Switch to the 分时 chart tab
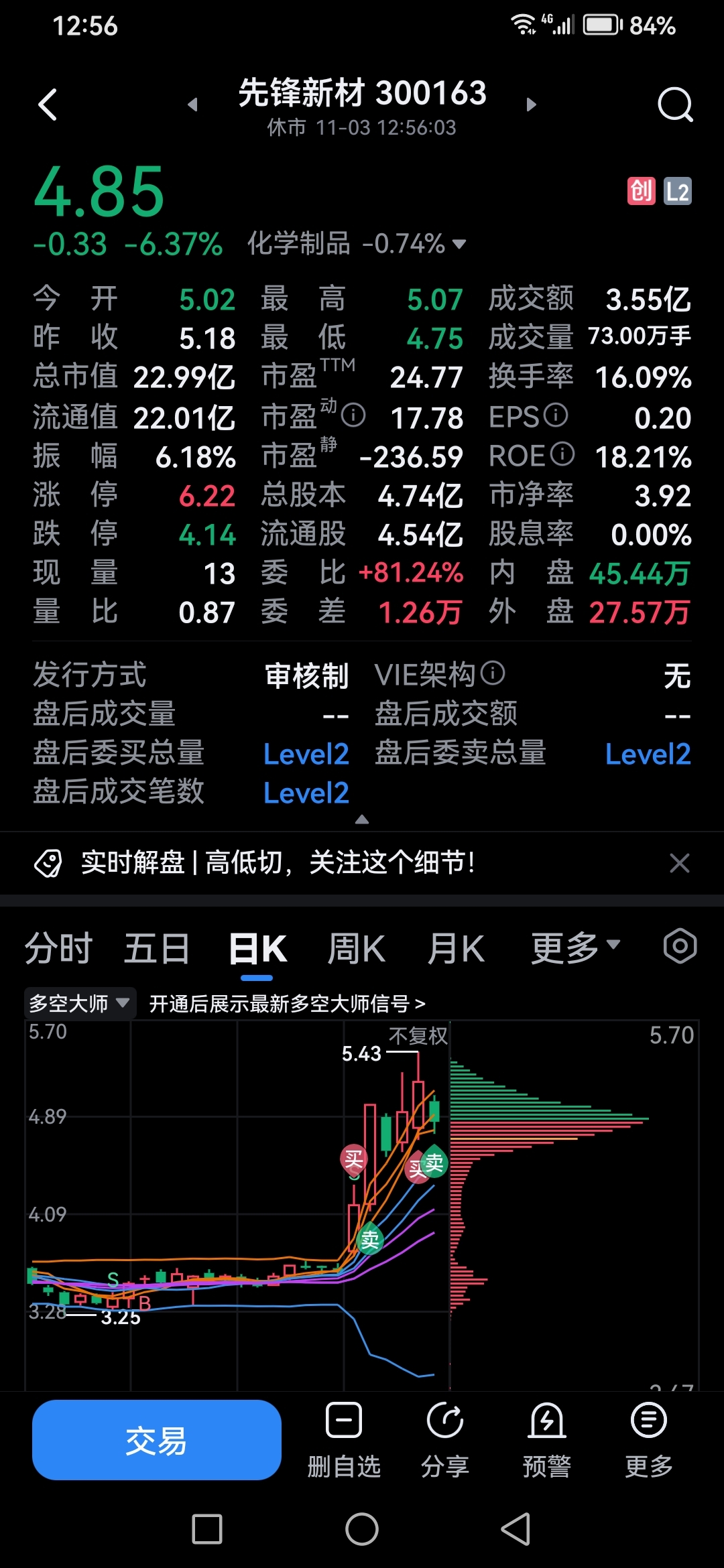Screen dimensions: 724x1568 pyautogui.click(x=58, y=949)
